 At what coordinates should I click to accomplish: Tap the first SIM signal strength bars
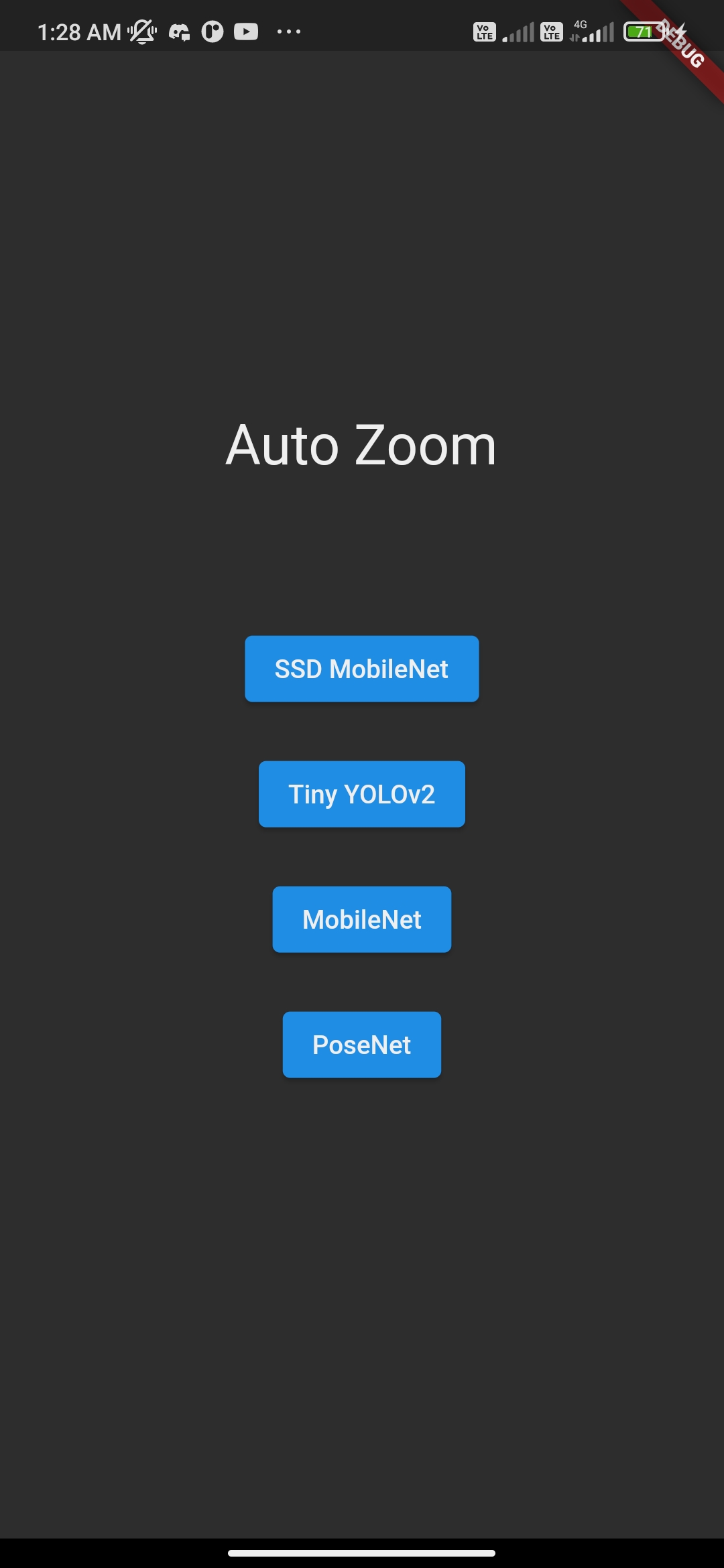[516, 31]
